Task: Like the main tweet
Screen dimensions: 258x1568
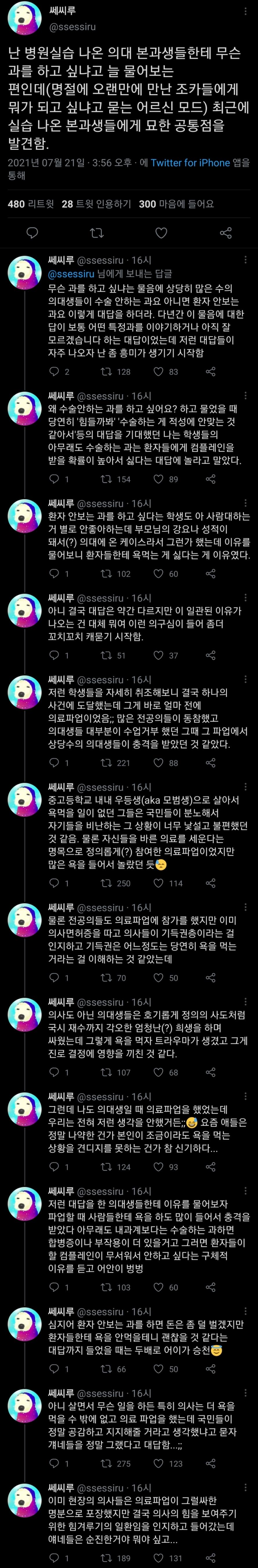Action: pos(161,232)
